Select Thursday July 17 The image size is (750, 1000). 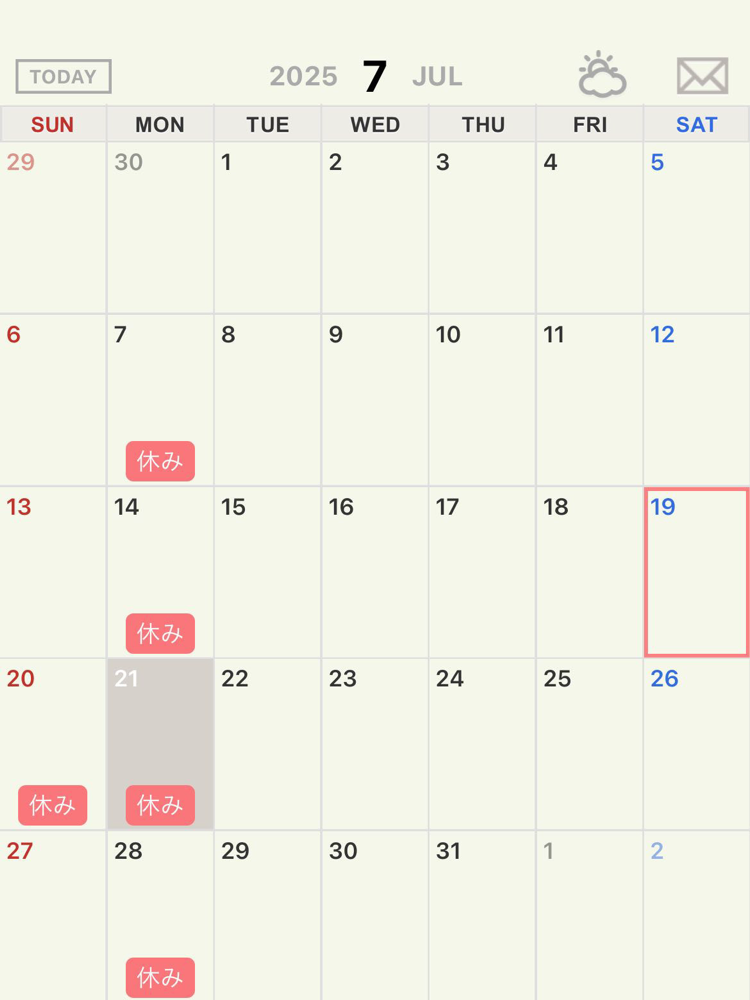click(482, 572)
